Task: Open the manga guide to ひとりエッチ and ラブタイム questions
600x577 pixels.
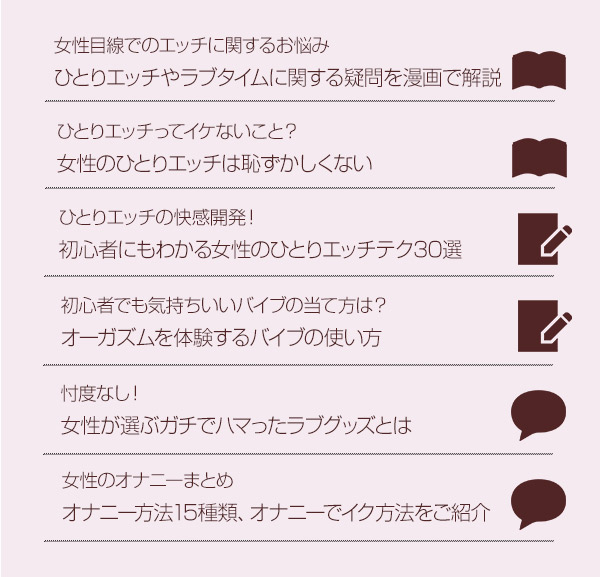Action: point(278,77)
